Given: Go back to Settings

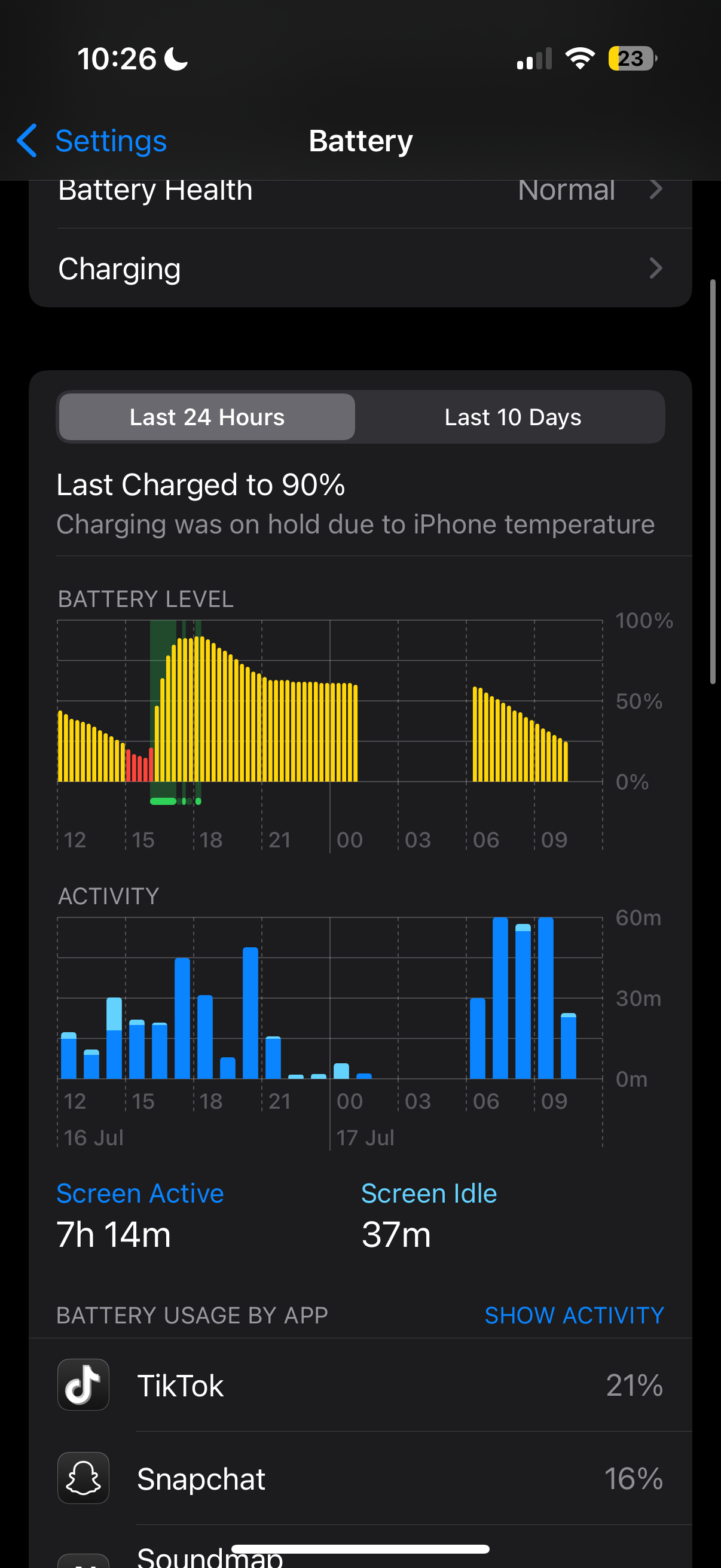Looking at the screenshot, I should coord(91,141).
